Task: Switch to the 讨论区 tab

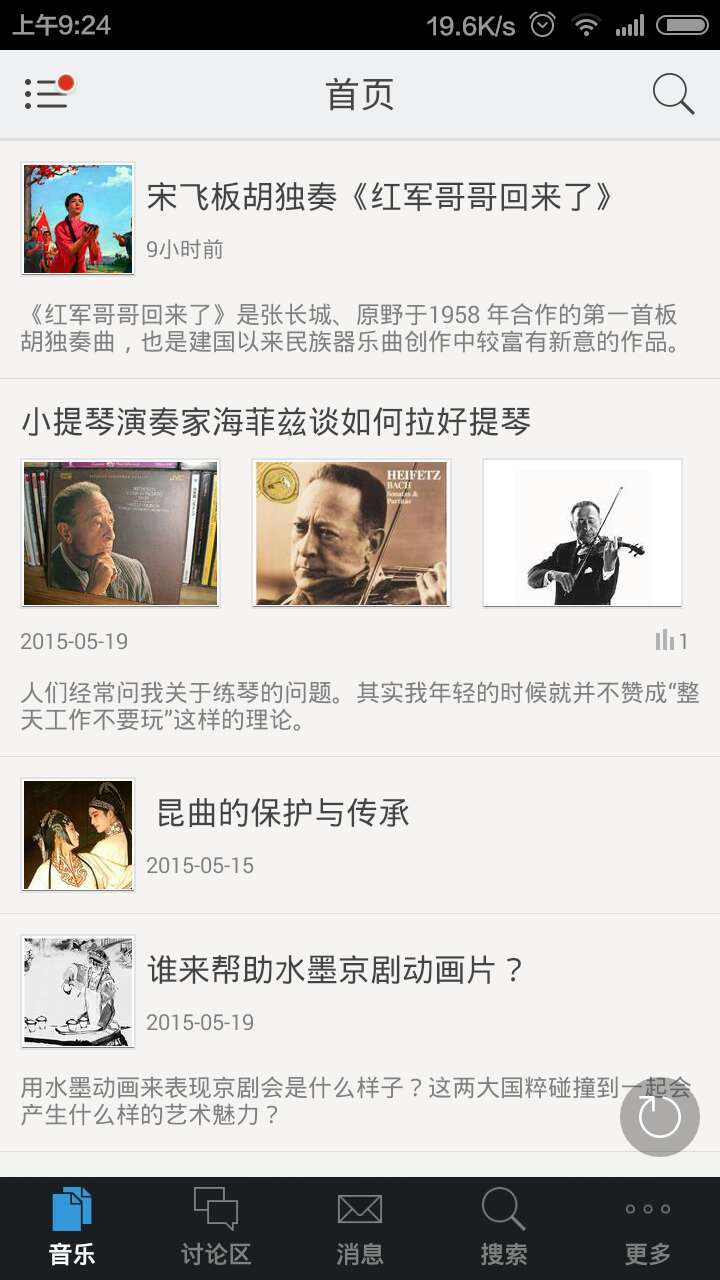Action: 216,1227
